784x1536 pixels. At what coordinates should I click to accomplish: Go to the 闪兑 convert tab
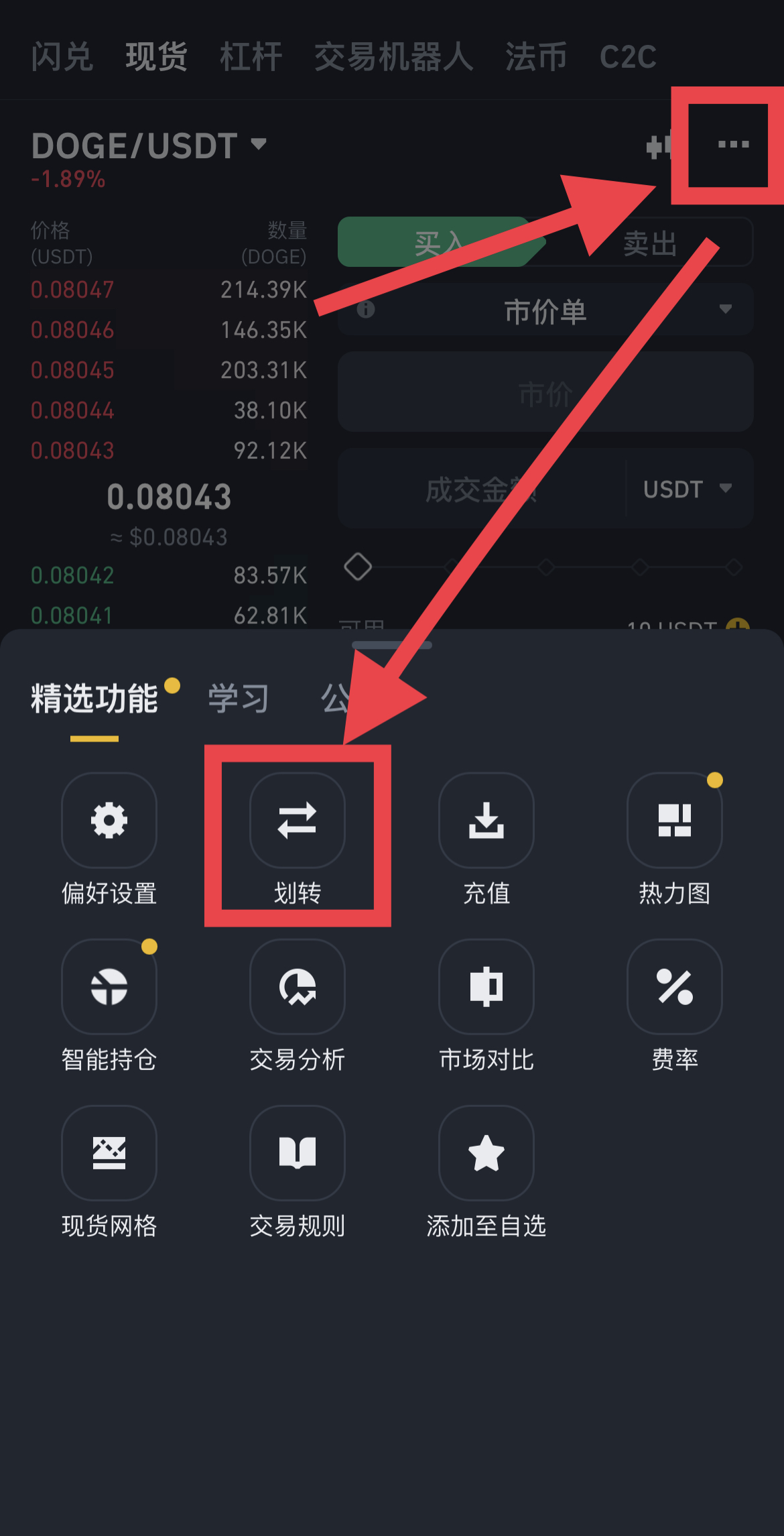coord(62,56)
